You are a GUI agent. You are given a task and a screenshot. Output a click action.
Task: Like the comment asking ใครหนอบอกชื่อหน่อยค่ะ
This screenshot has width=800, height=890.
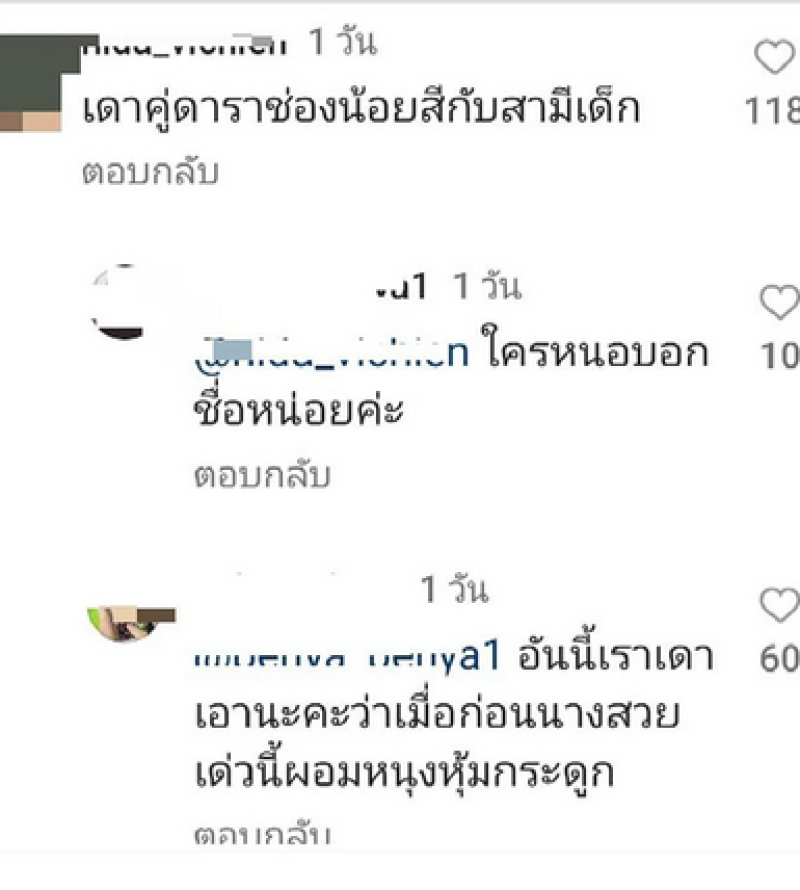[x=780, y=302]
